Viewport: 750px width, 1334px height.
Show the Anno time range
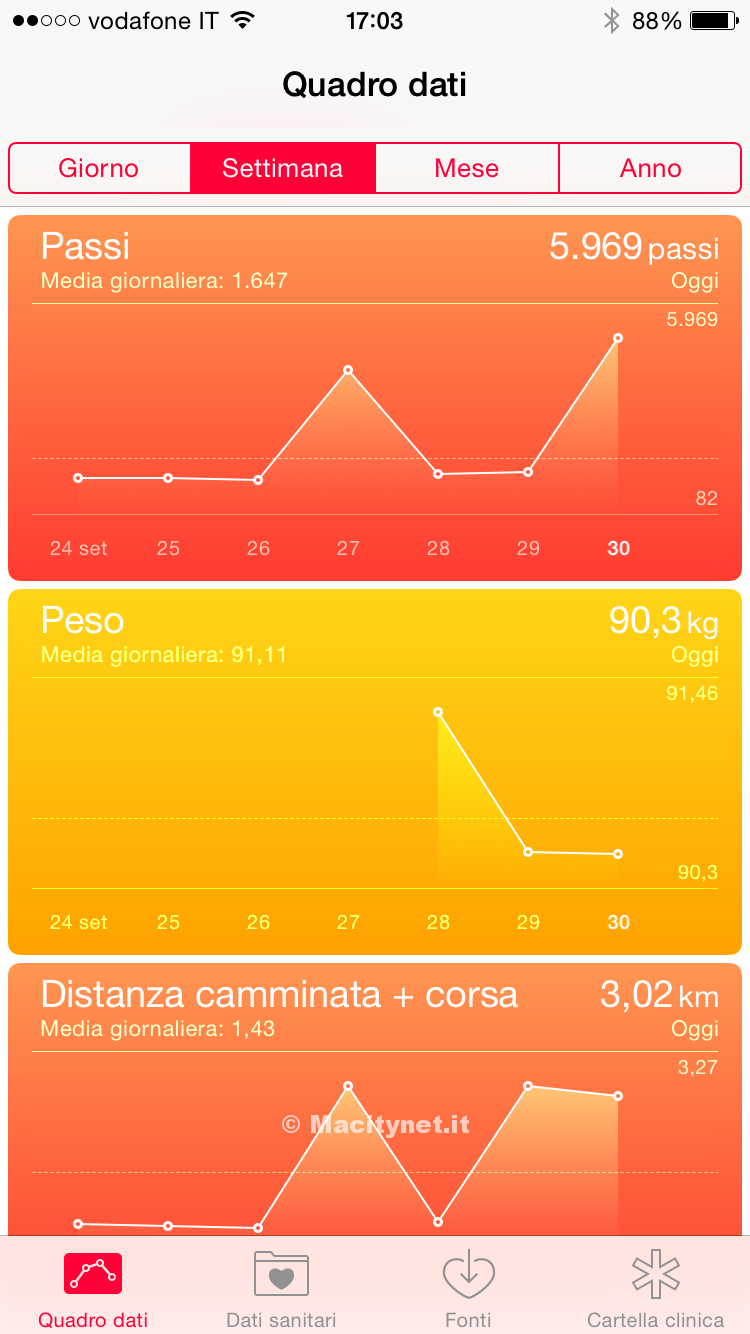click(650, 168)
